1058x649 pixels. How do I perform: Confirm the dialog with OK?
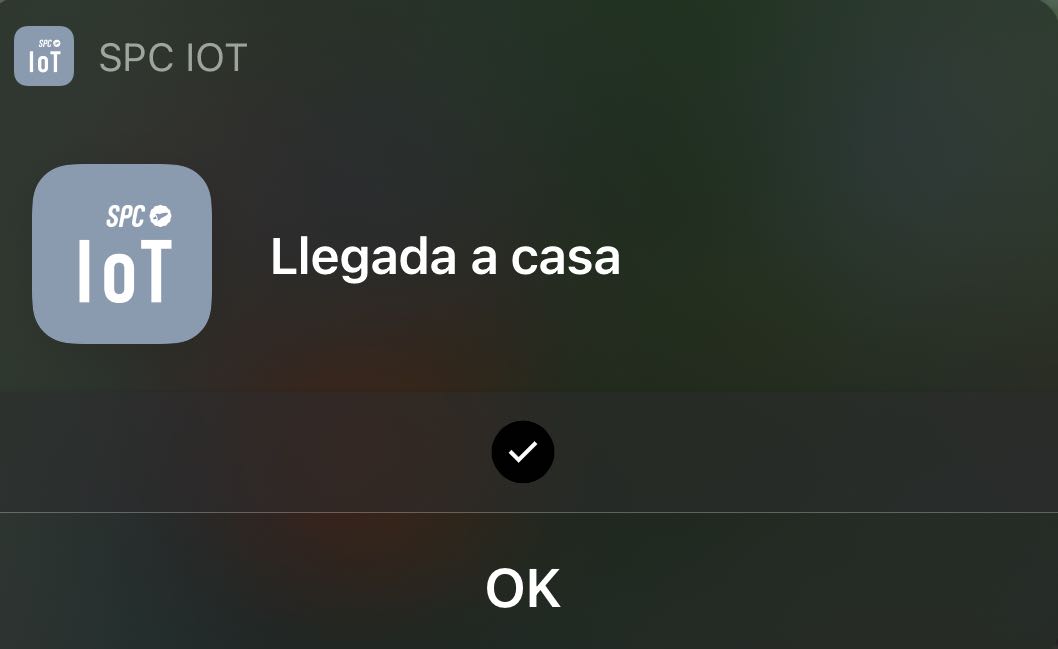(523, 588)
